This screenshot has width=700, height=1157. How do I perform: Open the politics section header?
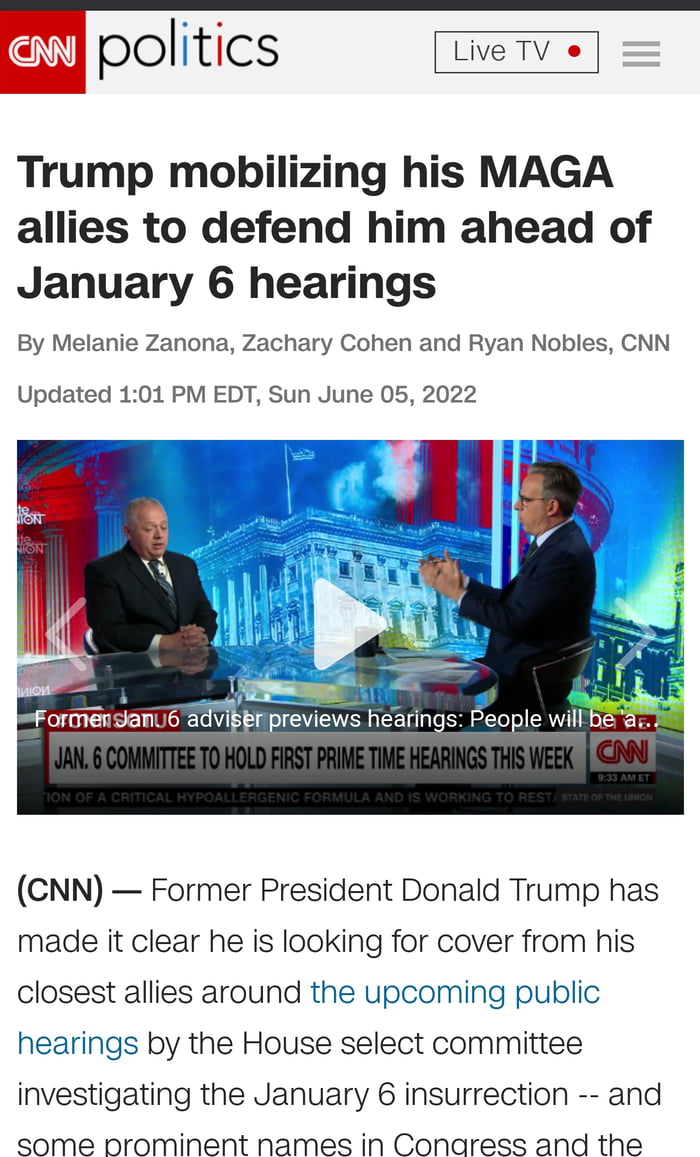point(188,50)
